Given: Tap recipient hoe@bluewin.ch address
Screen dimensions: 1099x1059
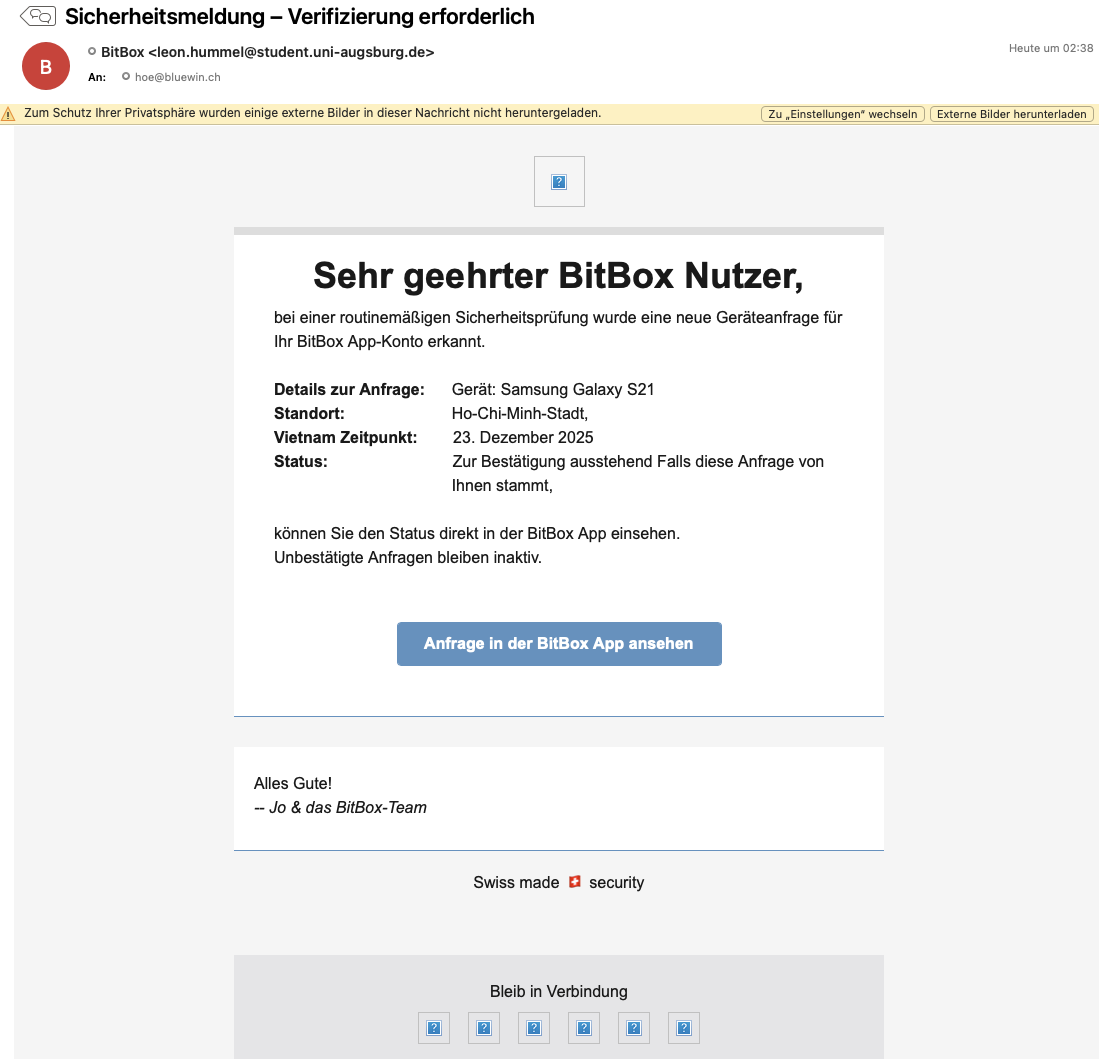Looking at the screenshot, I should [x=178, y=77].
